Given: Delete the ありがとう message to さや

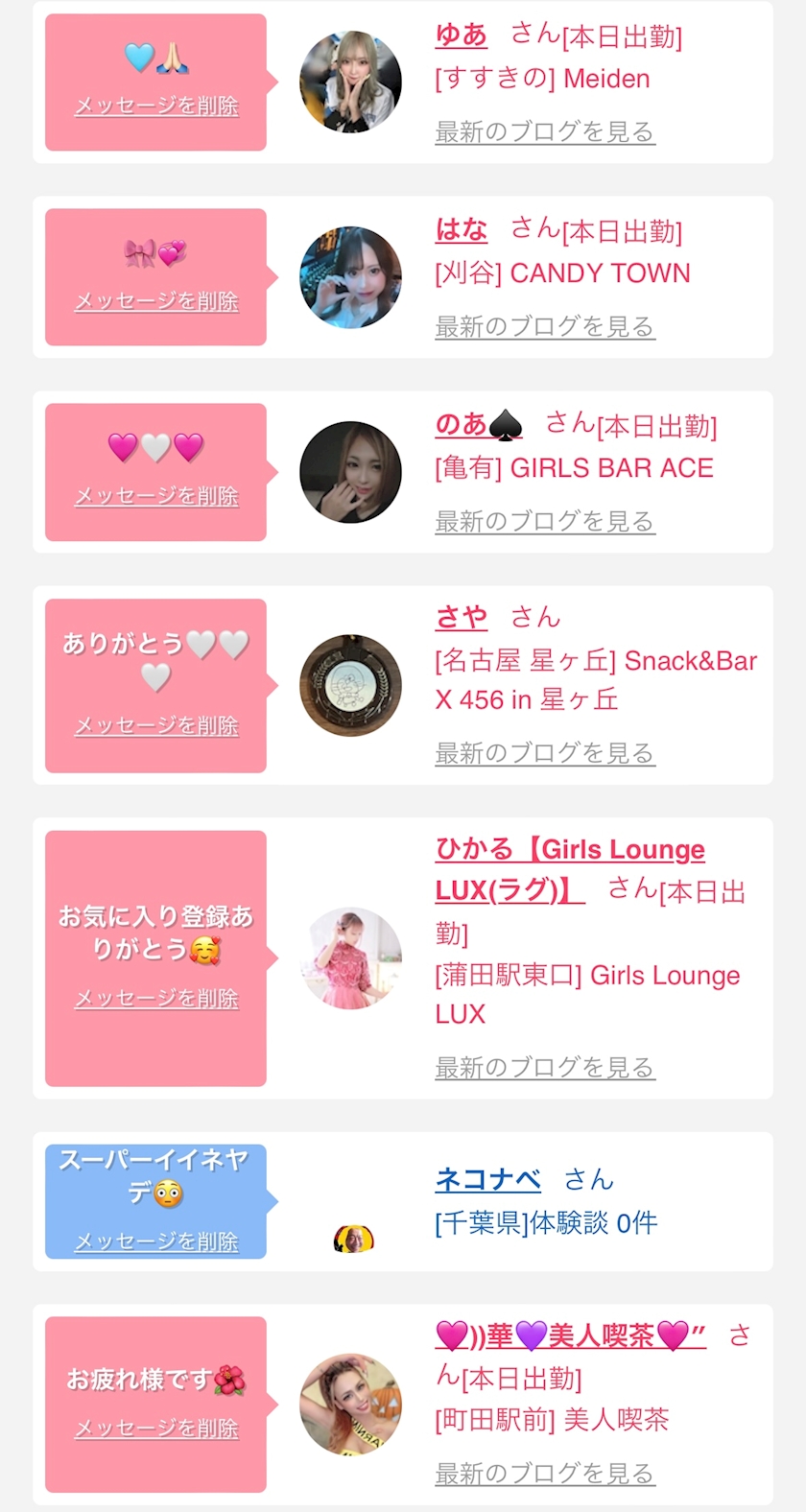Looking at the screenshot, I should (x=156, y=726).
